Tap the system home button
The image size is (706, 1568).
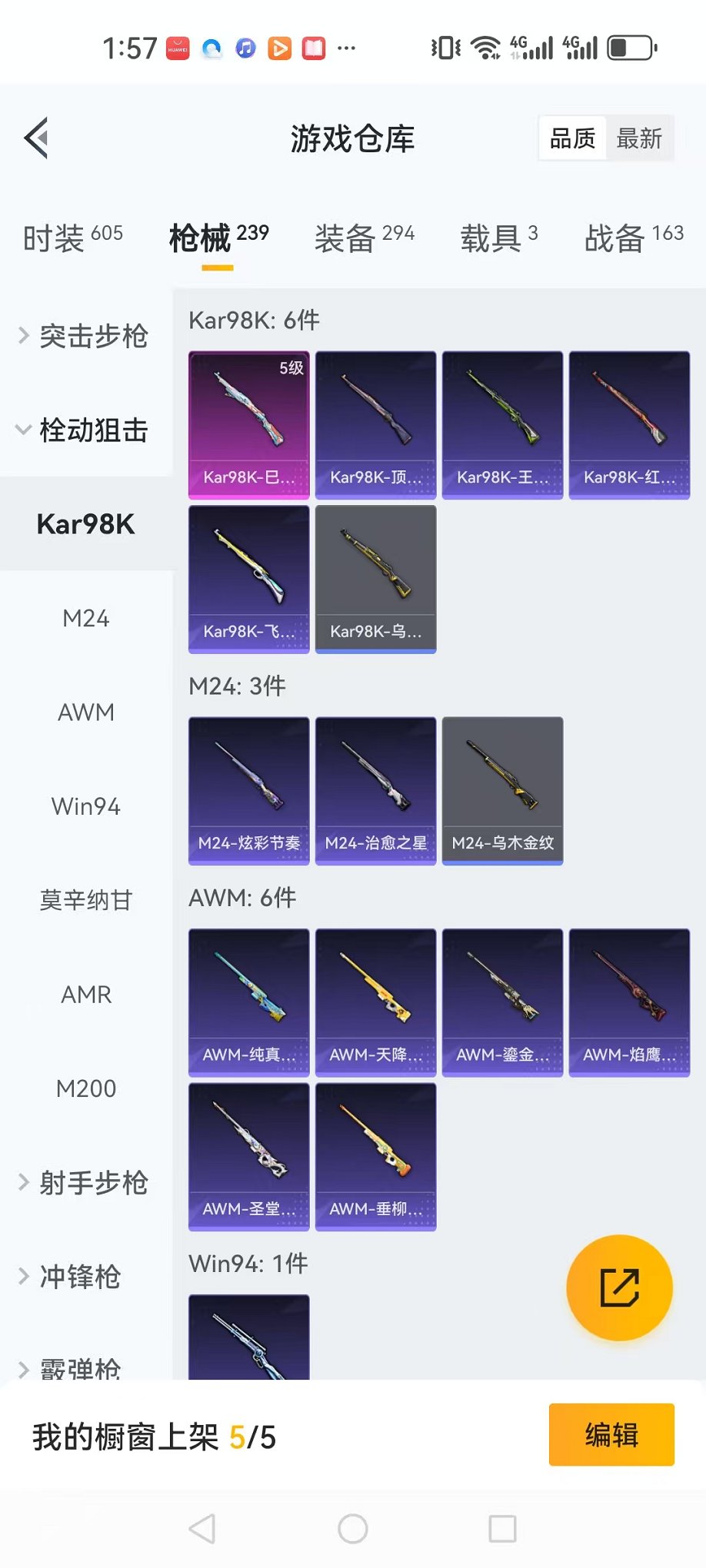(x=353, y=1529)
